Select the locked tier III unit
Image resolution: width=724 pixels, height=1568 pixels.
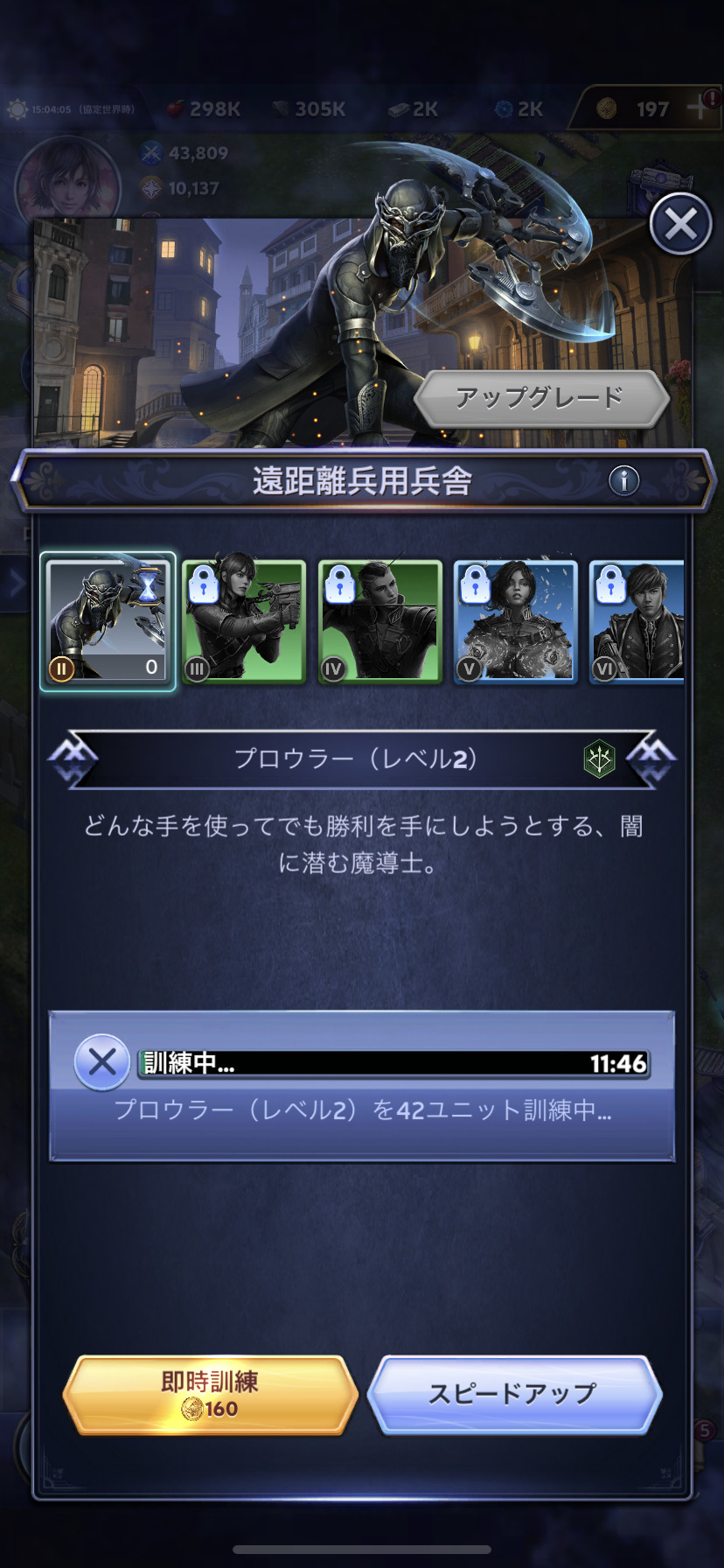pyautogui.click(x=244, y=622)
